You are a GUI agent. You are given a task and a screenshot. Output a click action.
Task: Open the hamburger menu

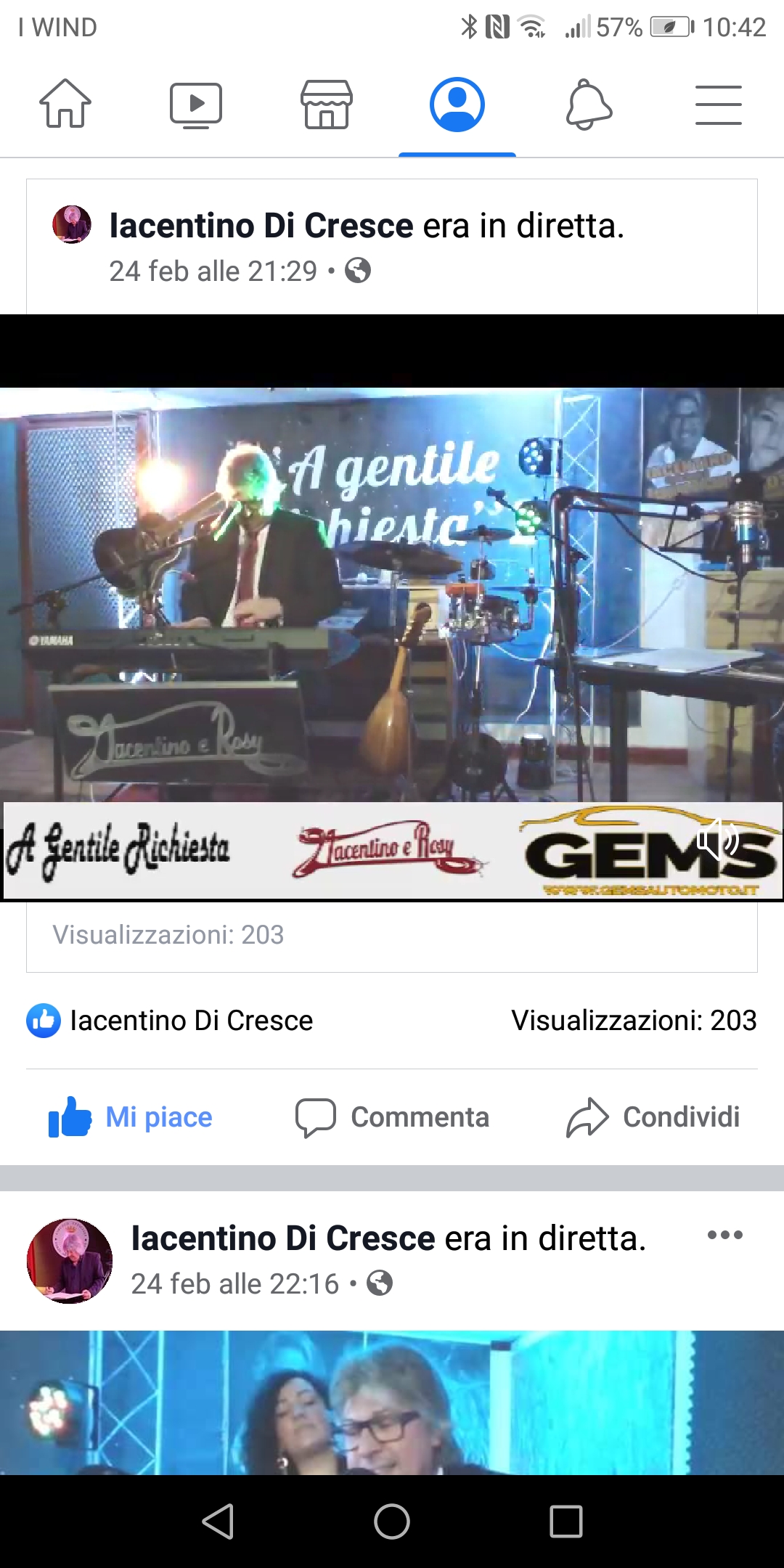(719, 105)
